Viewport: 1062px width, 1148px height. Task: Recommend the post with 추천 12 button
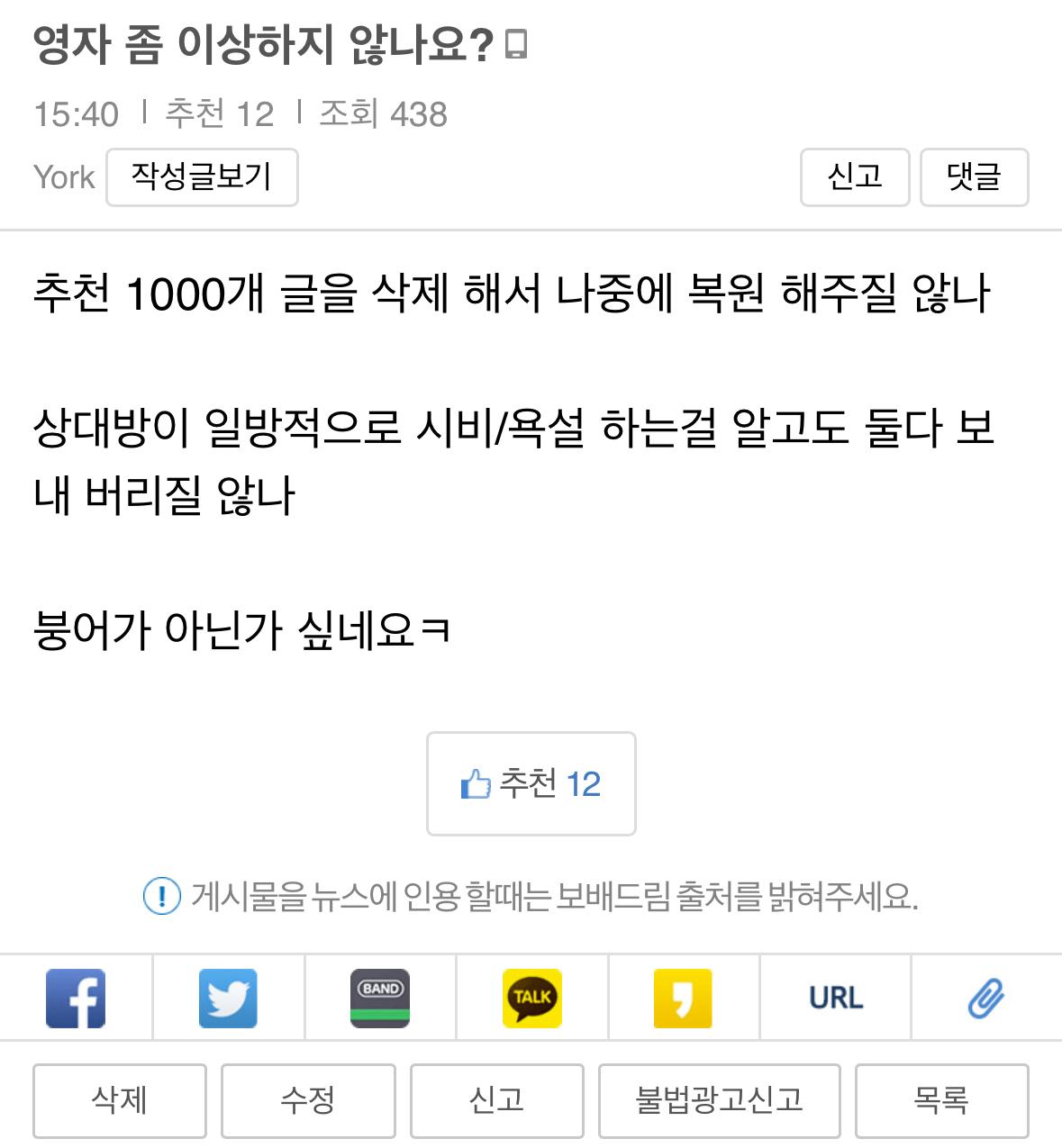point(531,783)
